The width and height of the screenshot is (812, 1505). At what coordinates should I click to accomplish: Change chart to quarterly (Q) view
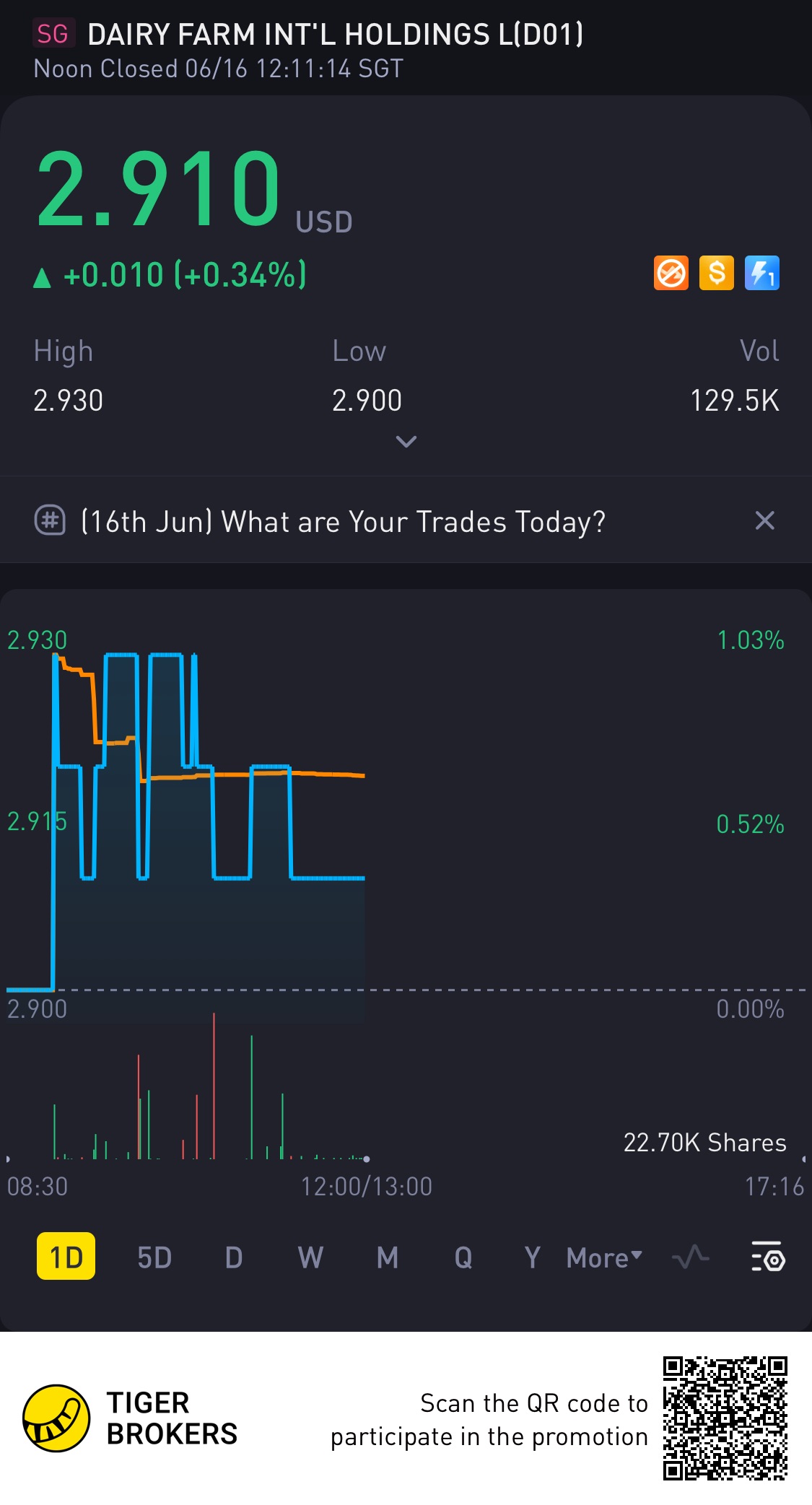coord(463,1257)
